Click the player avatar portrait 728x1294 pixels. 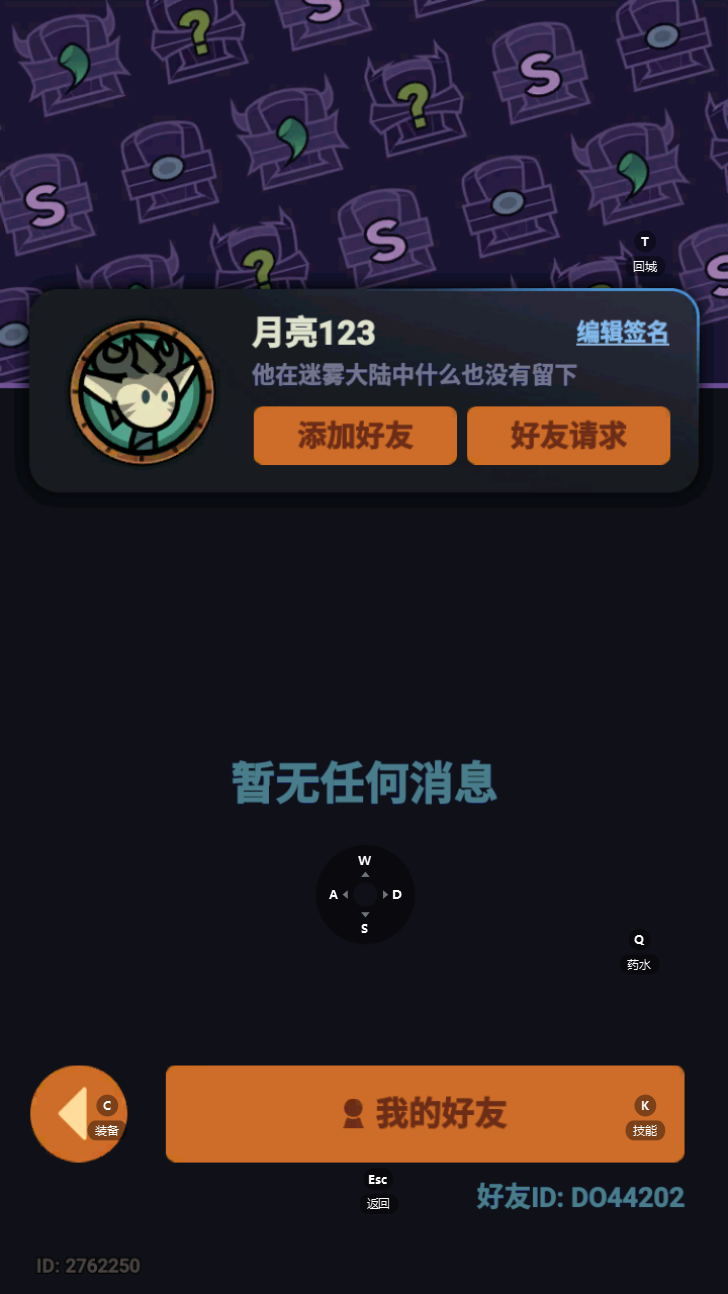[x=141, y=390]
